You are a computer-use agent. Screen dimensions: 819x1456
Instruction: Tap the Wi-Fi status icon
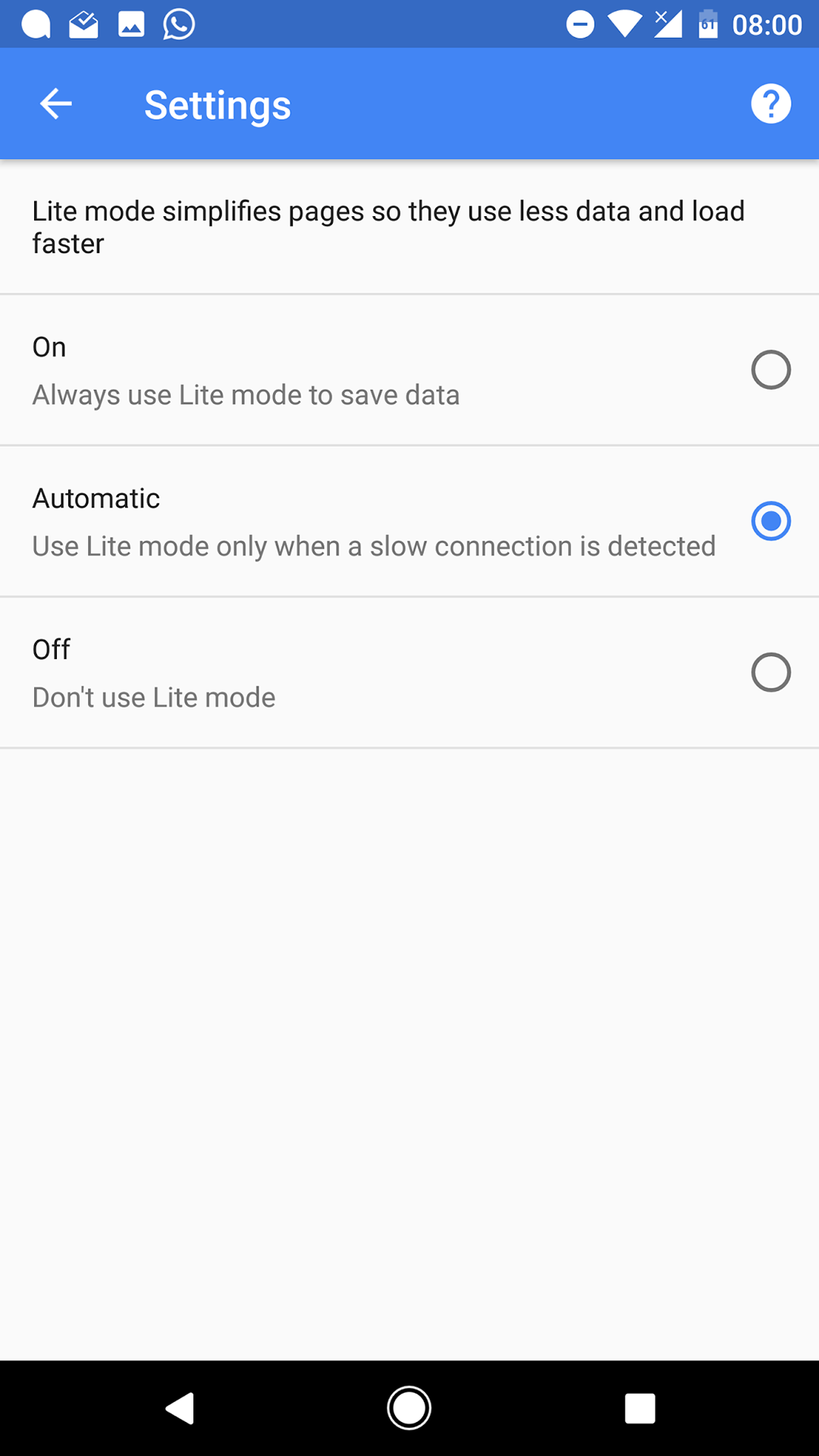626,24
